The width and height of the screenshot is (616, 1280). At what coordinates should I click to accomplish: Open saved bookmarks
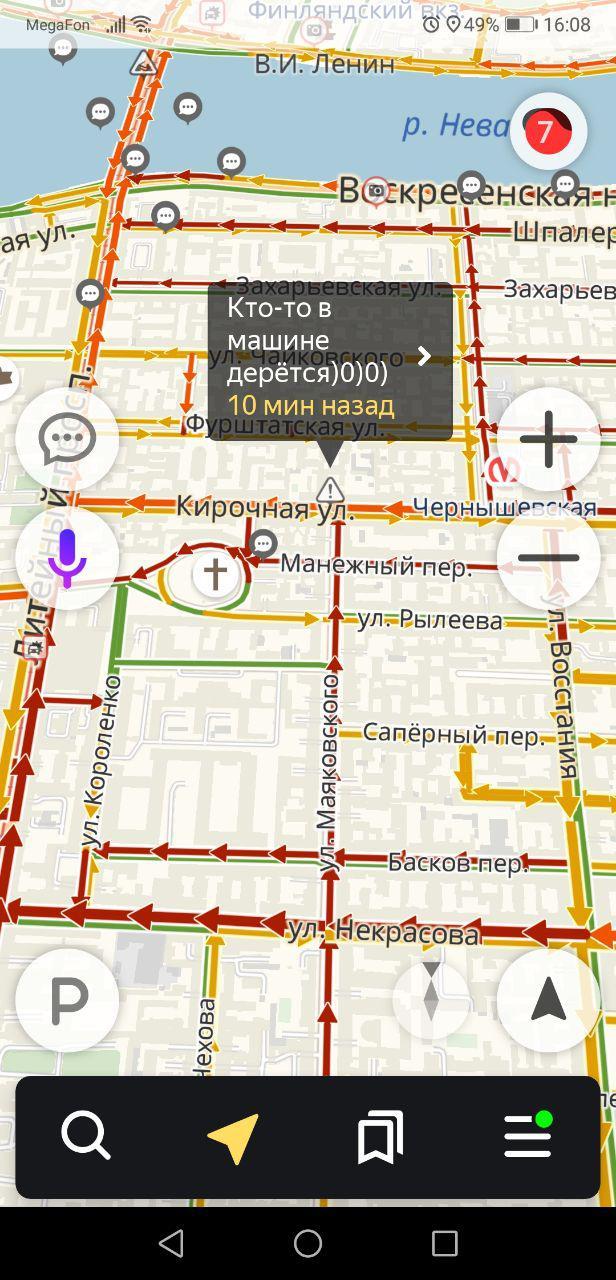[x=380, y=1137]
